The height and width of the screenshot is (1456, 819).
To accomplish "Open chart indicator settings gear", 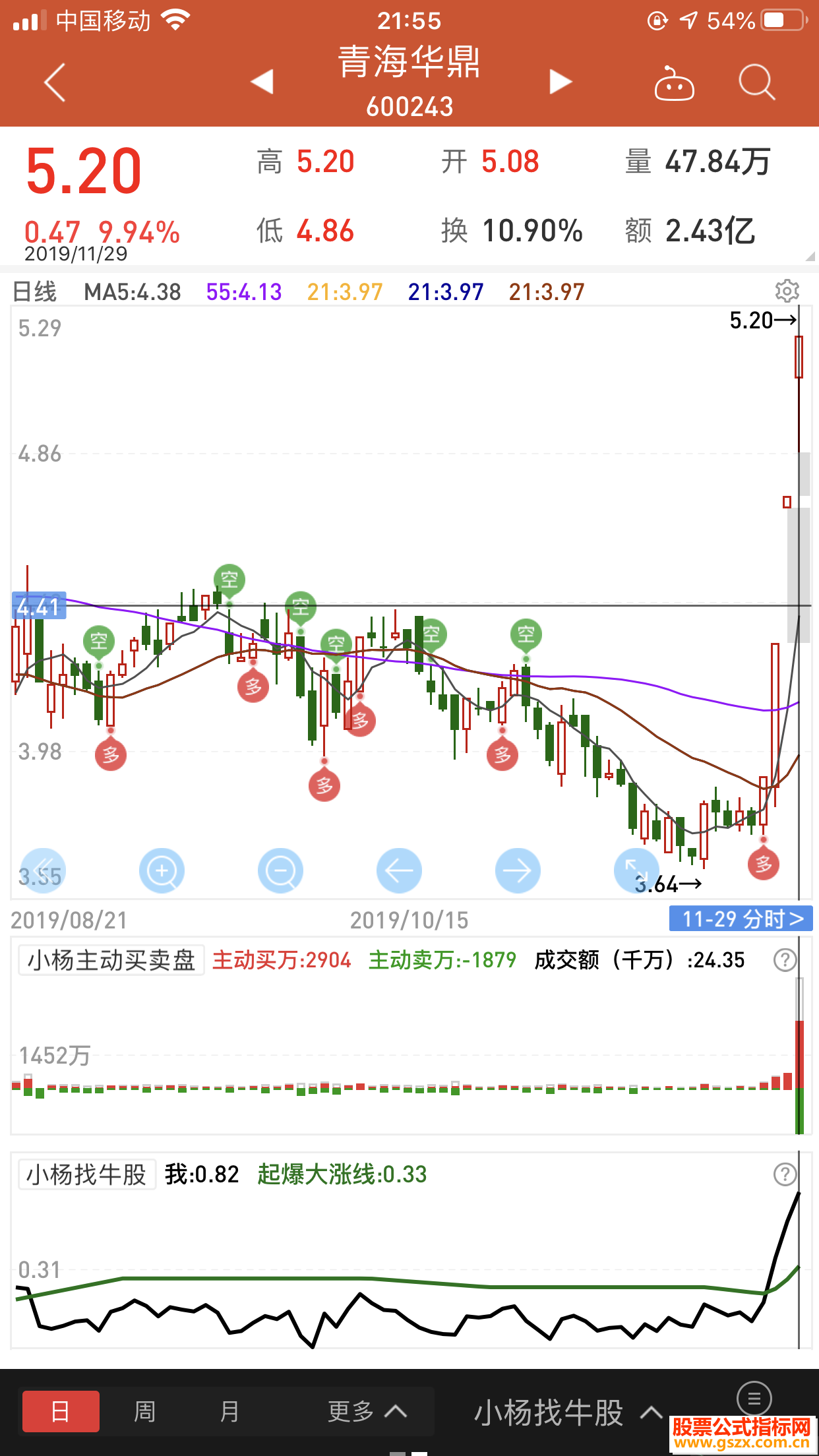I will click(x=787, y=291).
